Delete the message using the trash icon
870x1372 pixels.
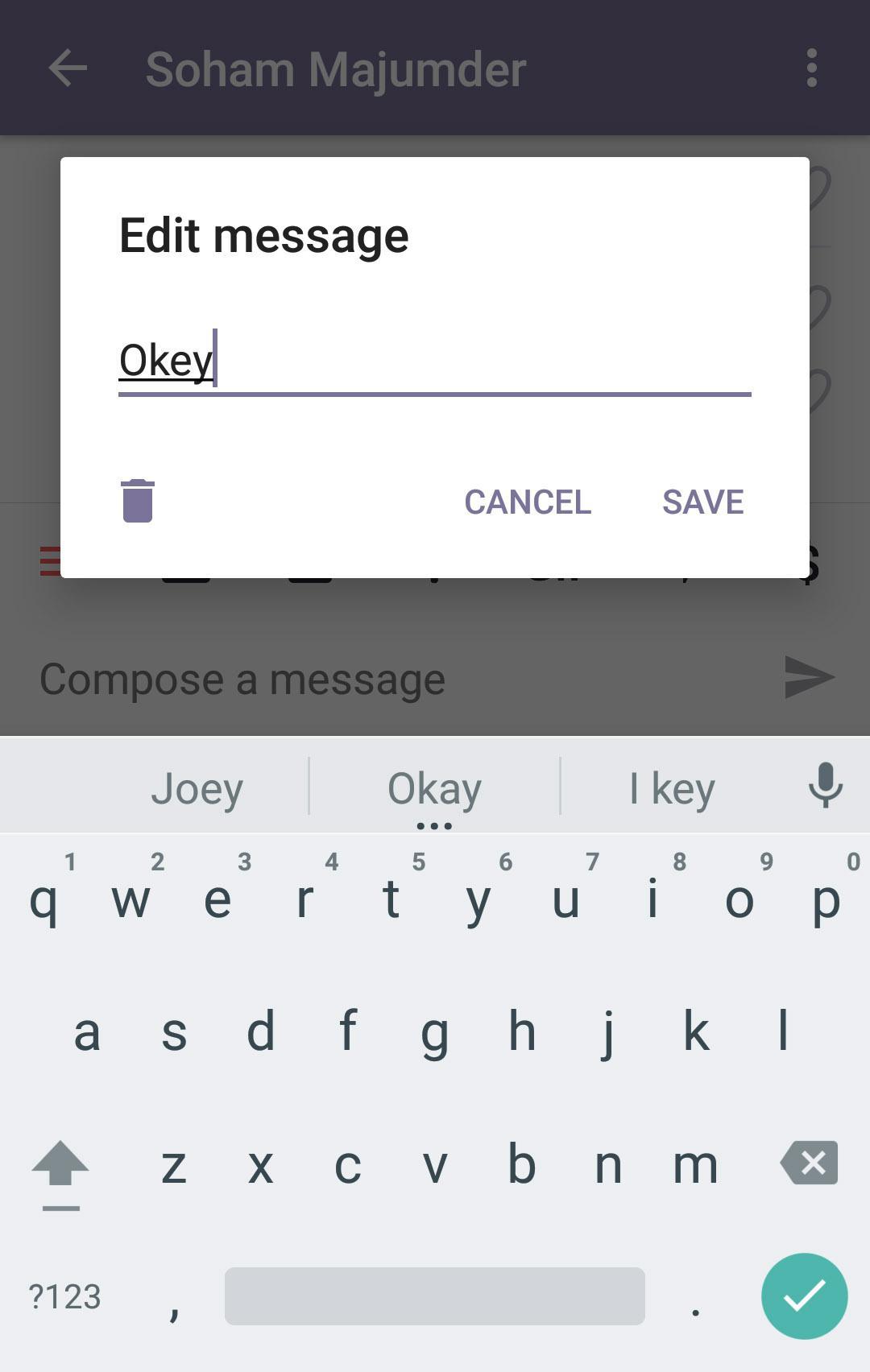(x=138, y=501)
